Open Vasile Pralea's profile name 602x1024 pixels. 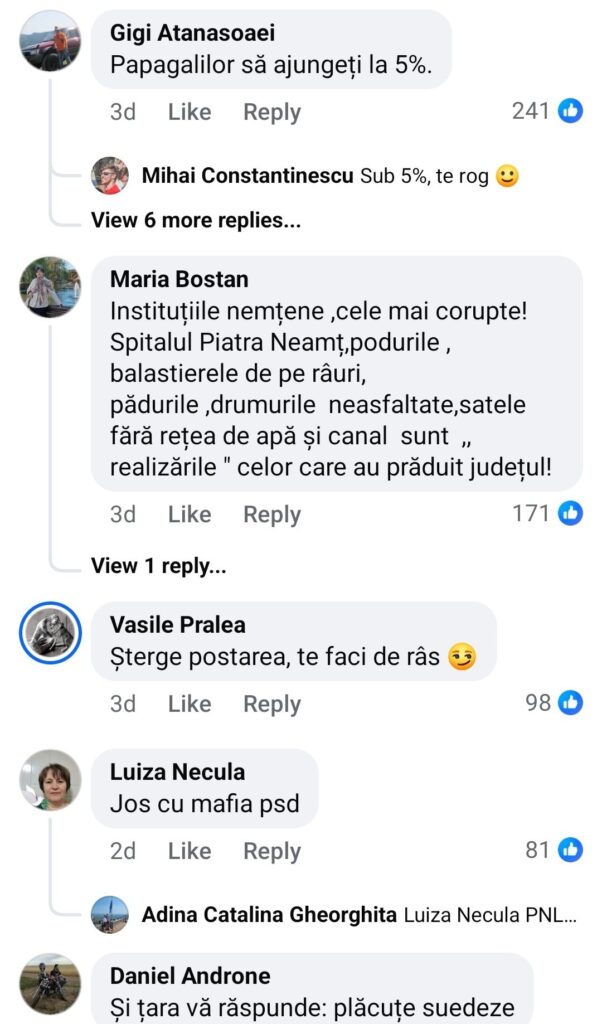point(177,625)
